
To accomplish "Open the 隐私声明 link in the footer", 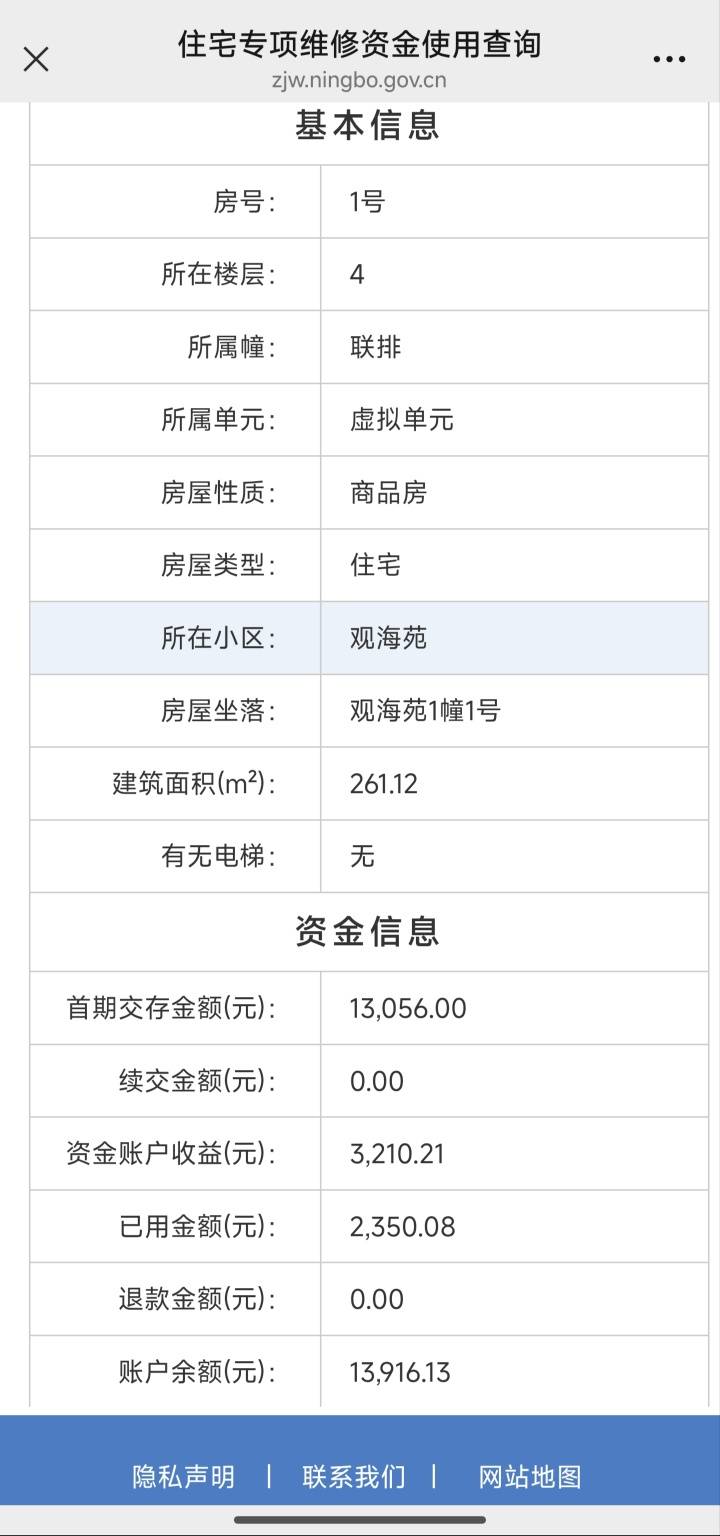I will pyautogui.click(x=184, y=1476).
